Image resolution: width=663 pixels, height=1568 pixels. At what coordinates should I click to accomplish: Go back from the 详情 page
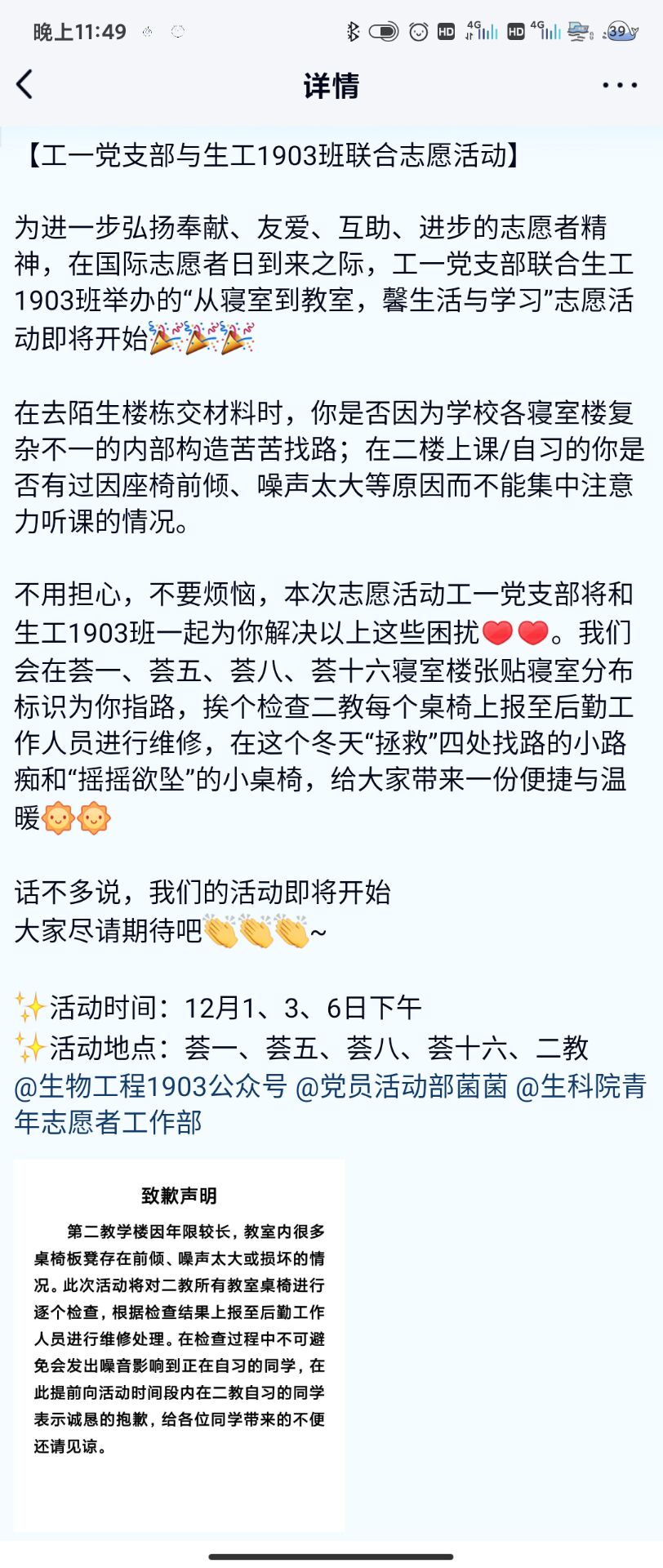point(26,84)
